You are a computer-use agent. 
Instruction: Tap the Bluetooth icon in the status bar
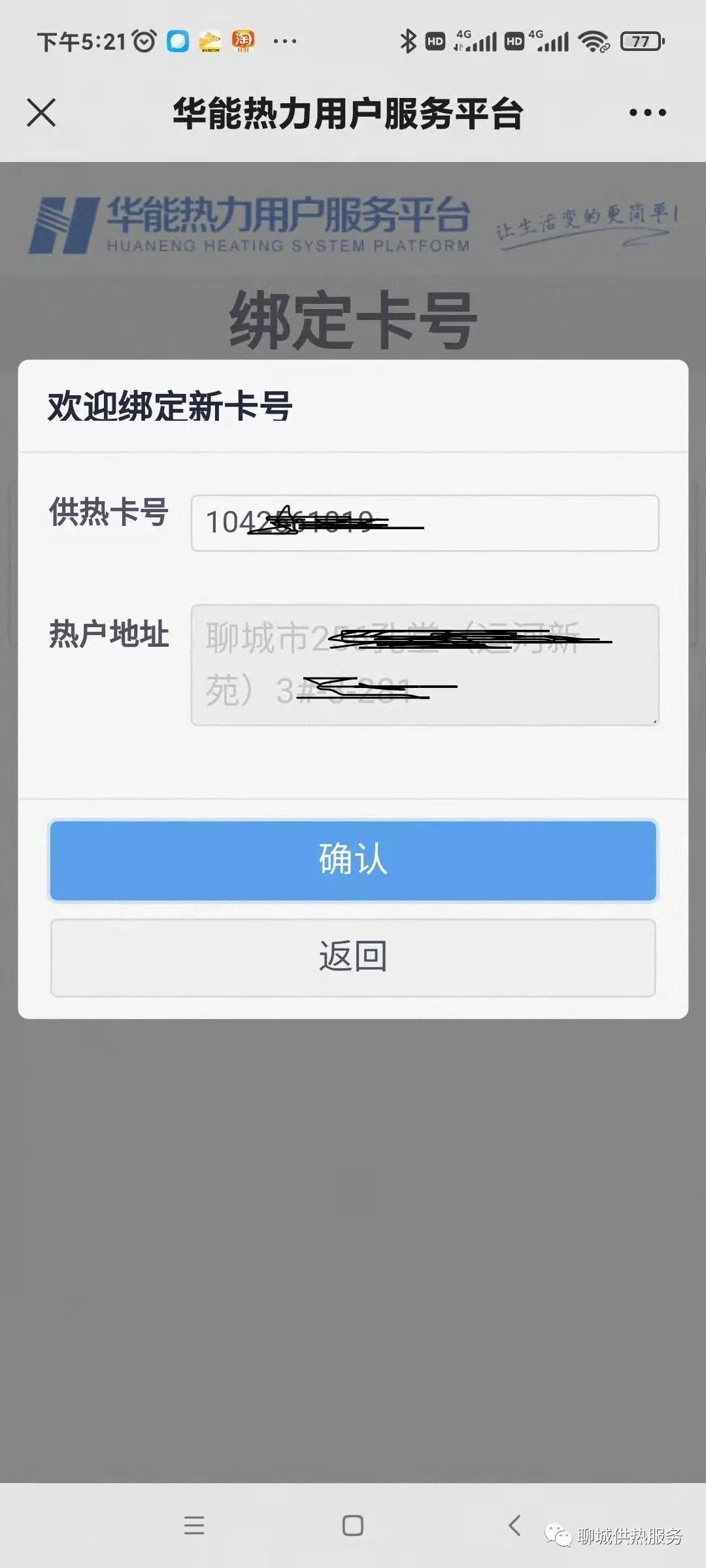pyautogui.click(x=408, y=41)
